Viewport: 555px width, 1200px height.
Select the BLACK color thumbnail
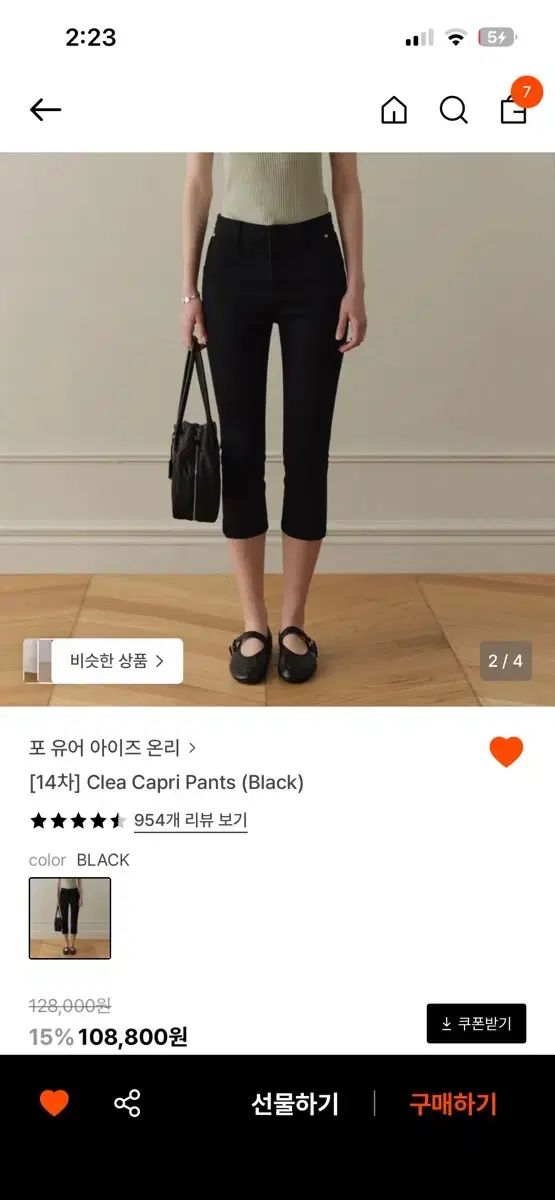pyautogui.click(x=70, y=918)
